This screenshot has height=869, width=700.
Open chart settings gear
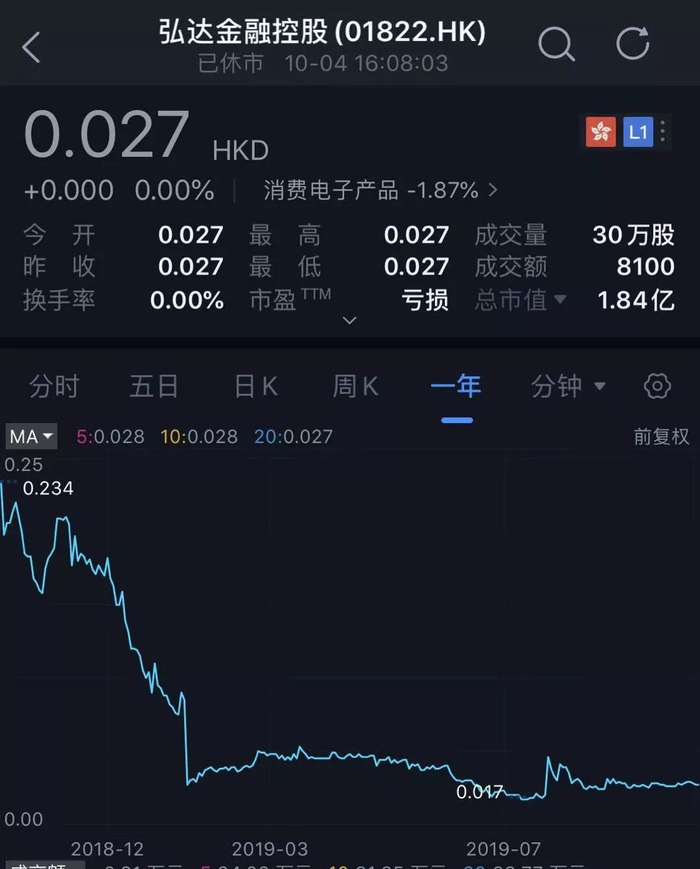tap(657, 387)
